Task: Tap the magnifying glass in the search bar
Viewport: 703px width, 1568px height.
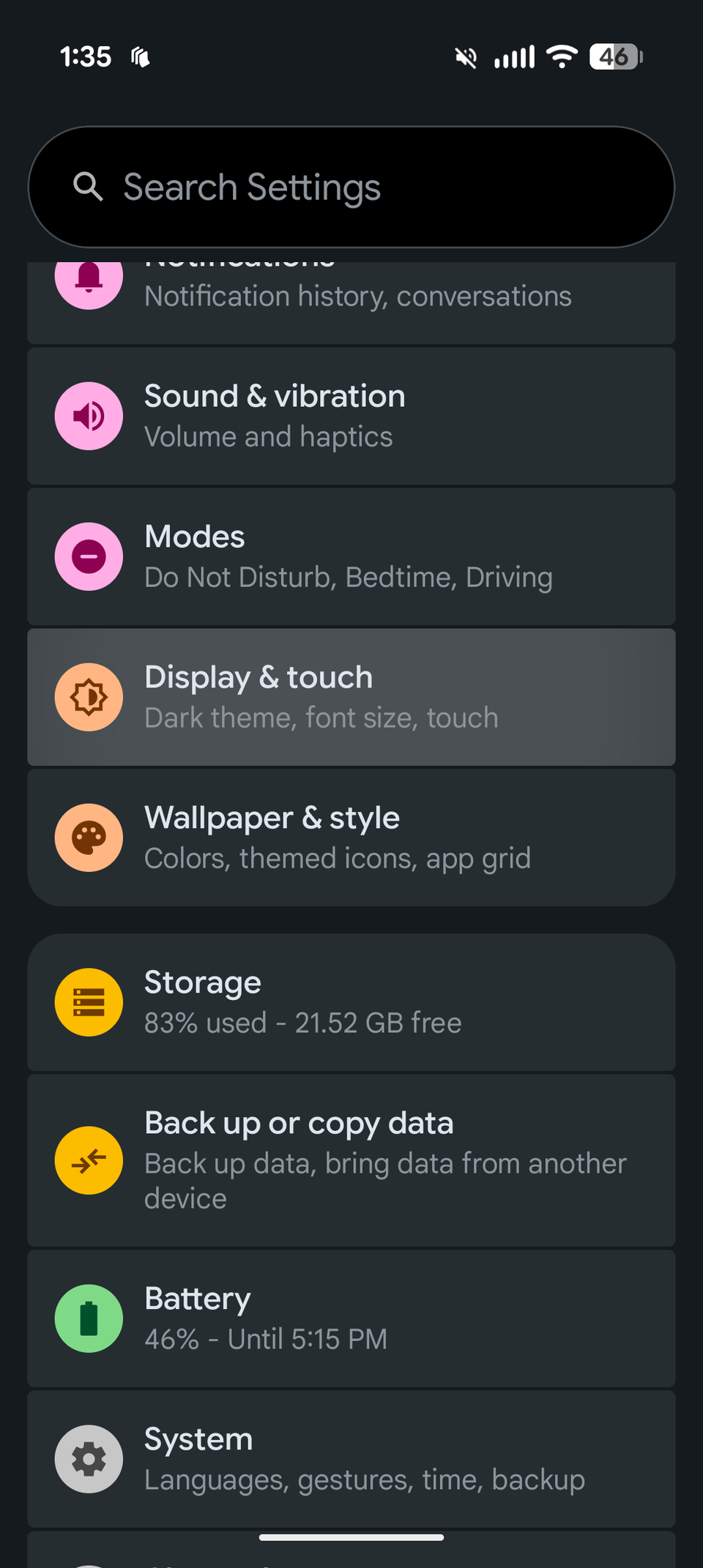Action: [88, 187]
